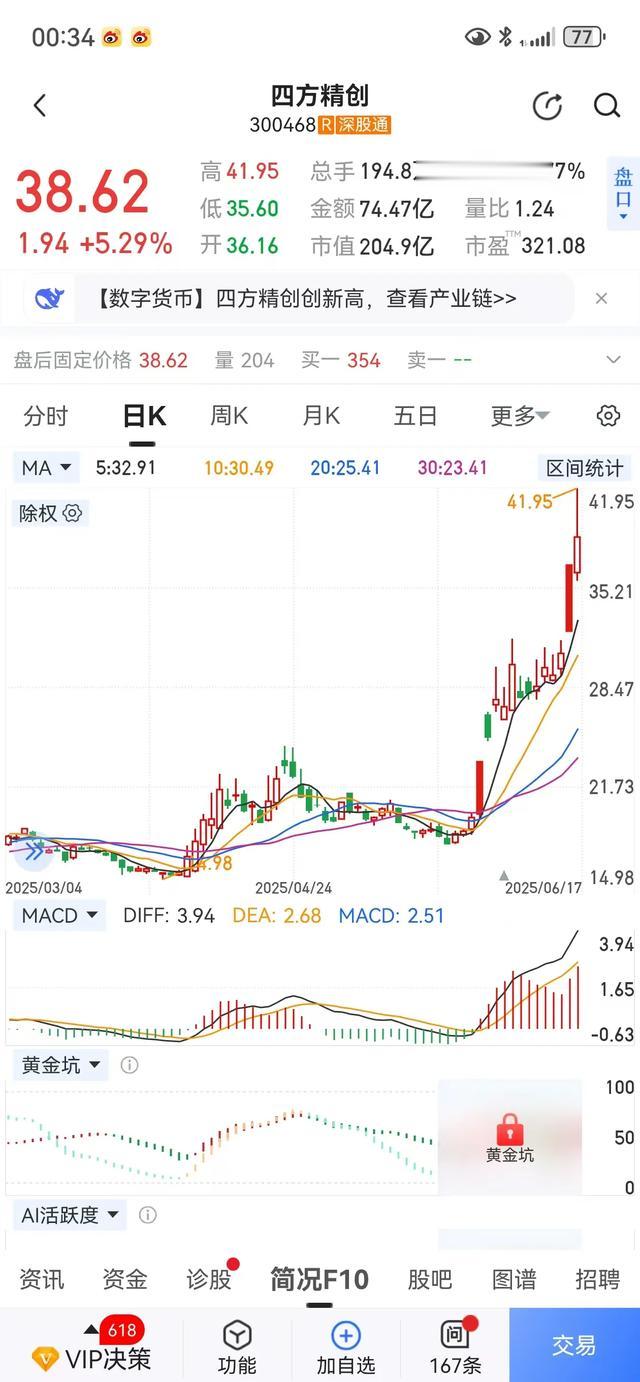The image size is (640, 1382).
Task: Open the 更多 chart periods dropdown
Action: (520, 416)
